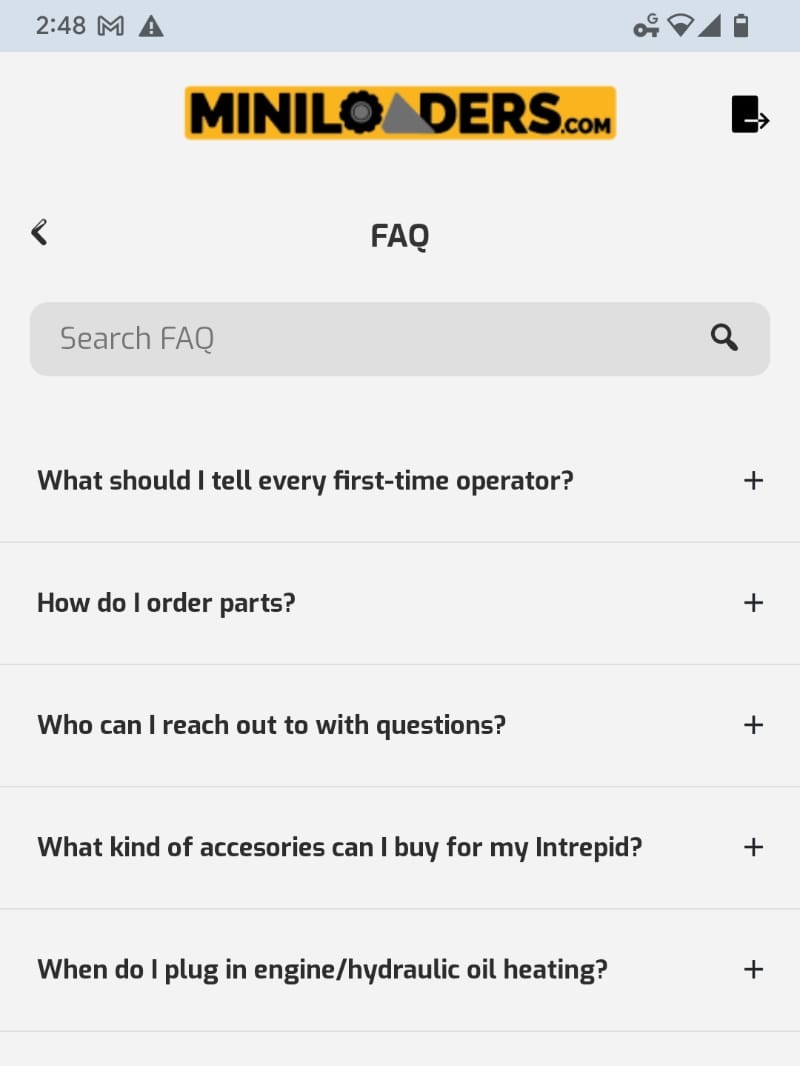The height and width of the screenshot is (1066, 800).
Task: Tap the battery status icon
Action: coord(739,26)
